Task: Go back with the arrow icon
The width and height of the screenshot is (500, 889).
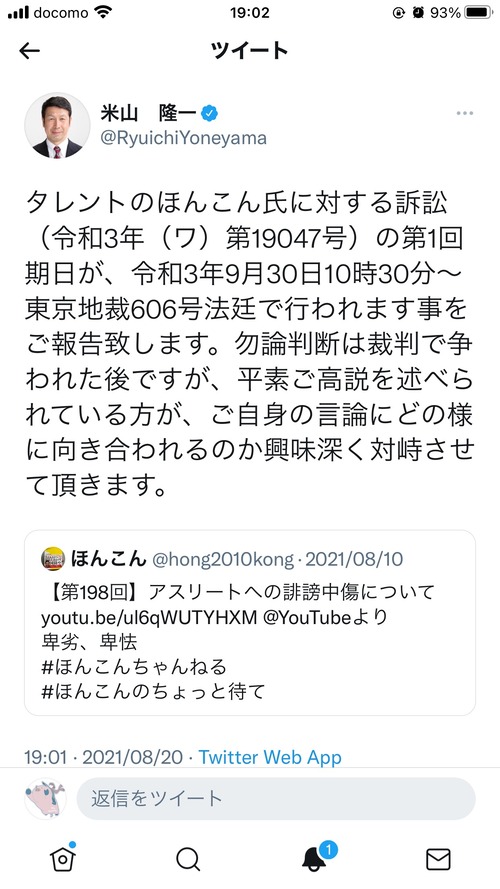Action: (x=29, y=51)
